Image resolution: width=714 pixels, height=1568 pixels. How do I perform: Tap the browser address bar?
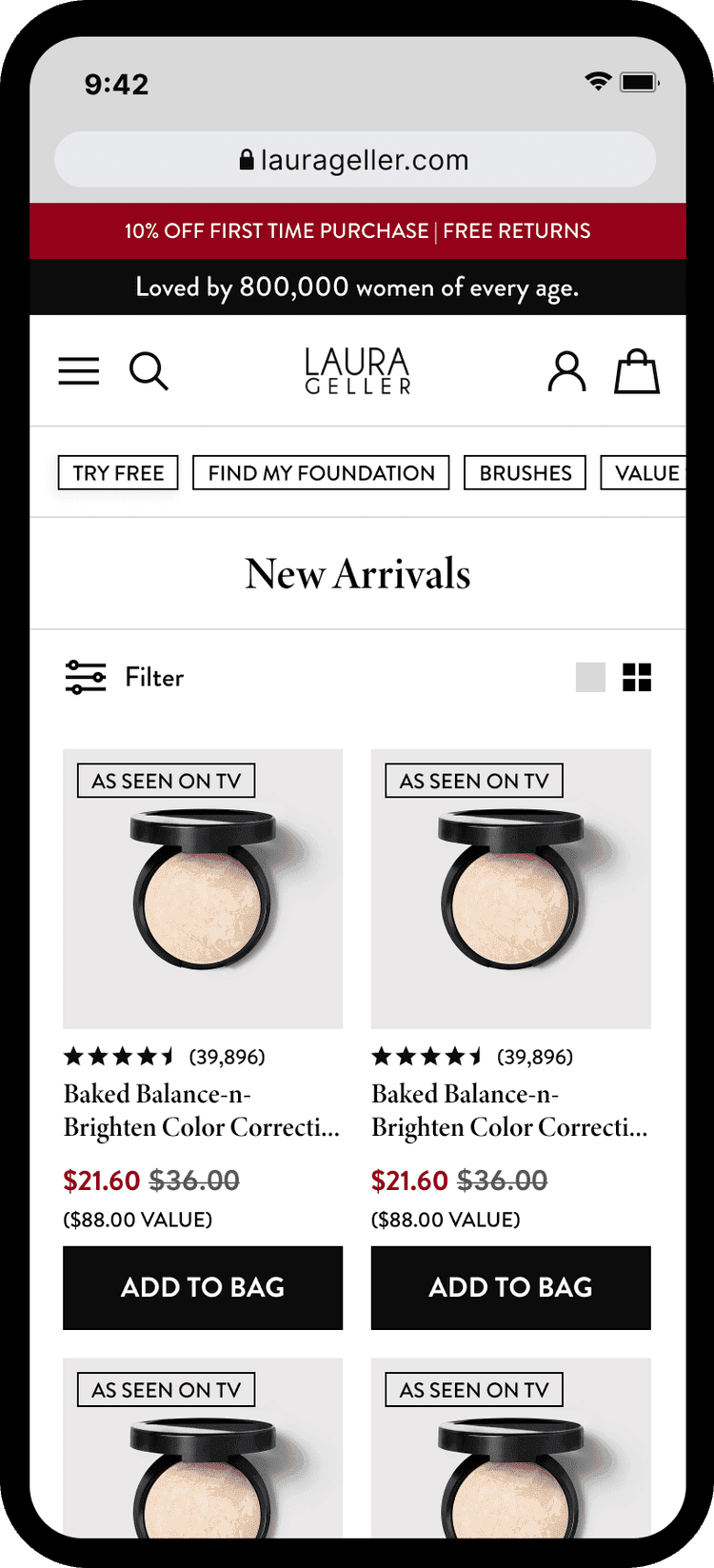355,160
